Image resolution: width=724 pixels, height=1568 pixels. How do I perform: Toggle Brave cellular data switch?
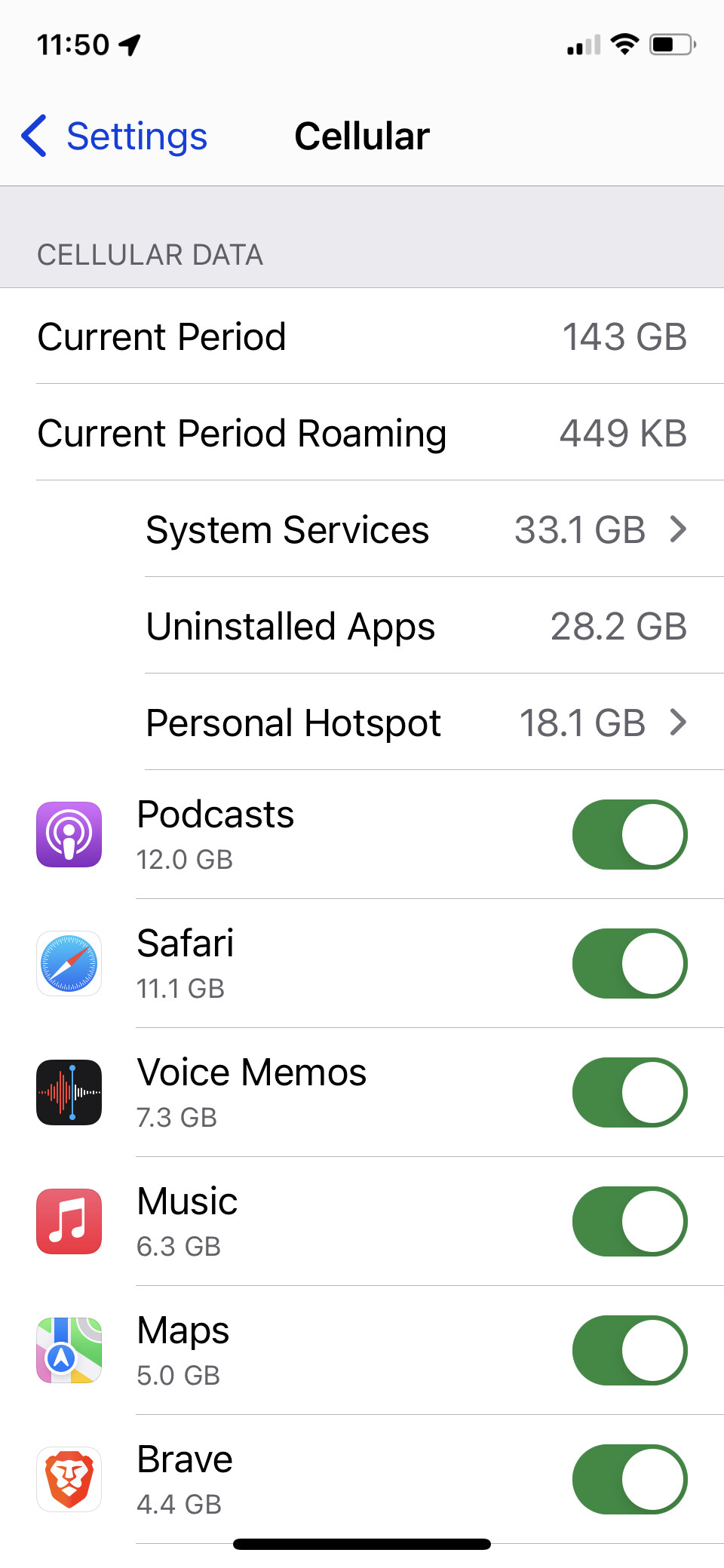click(x=630, y=1479)
